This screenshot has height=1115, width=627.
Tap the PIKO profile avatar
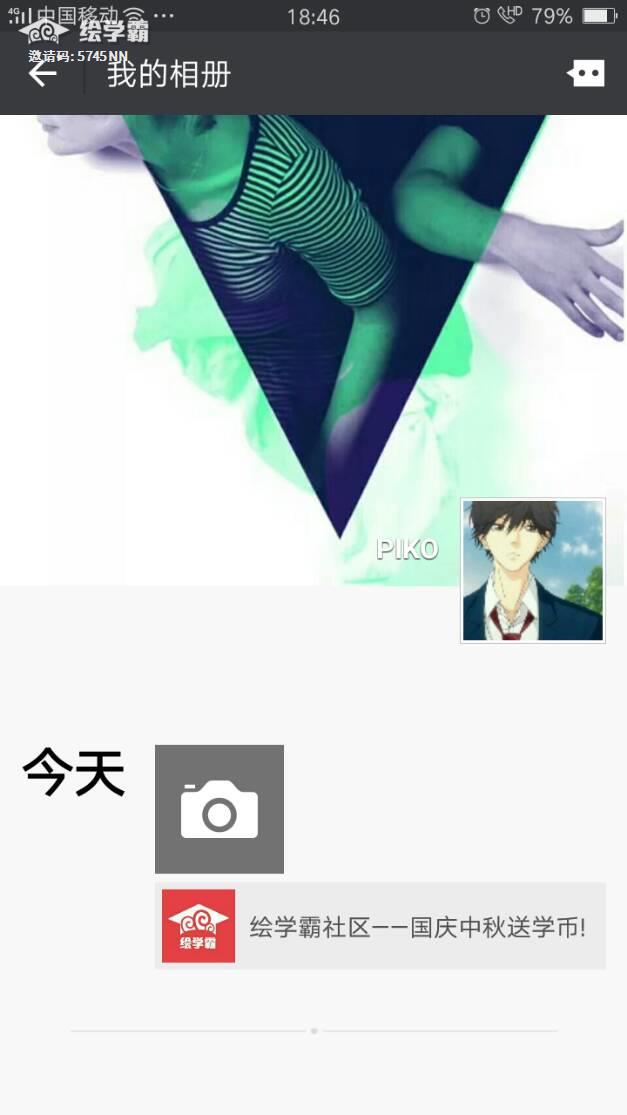532,570
